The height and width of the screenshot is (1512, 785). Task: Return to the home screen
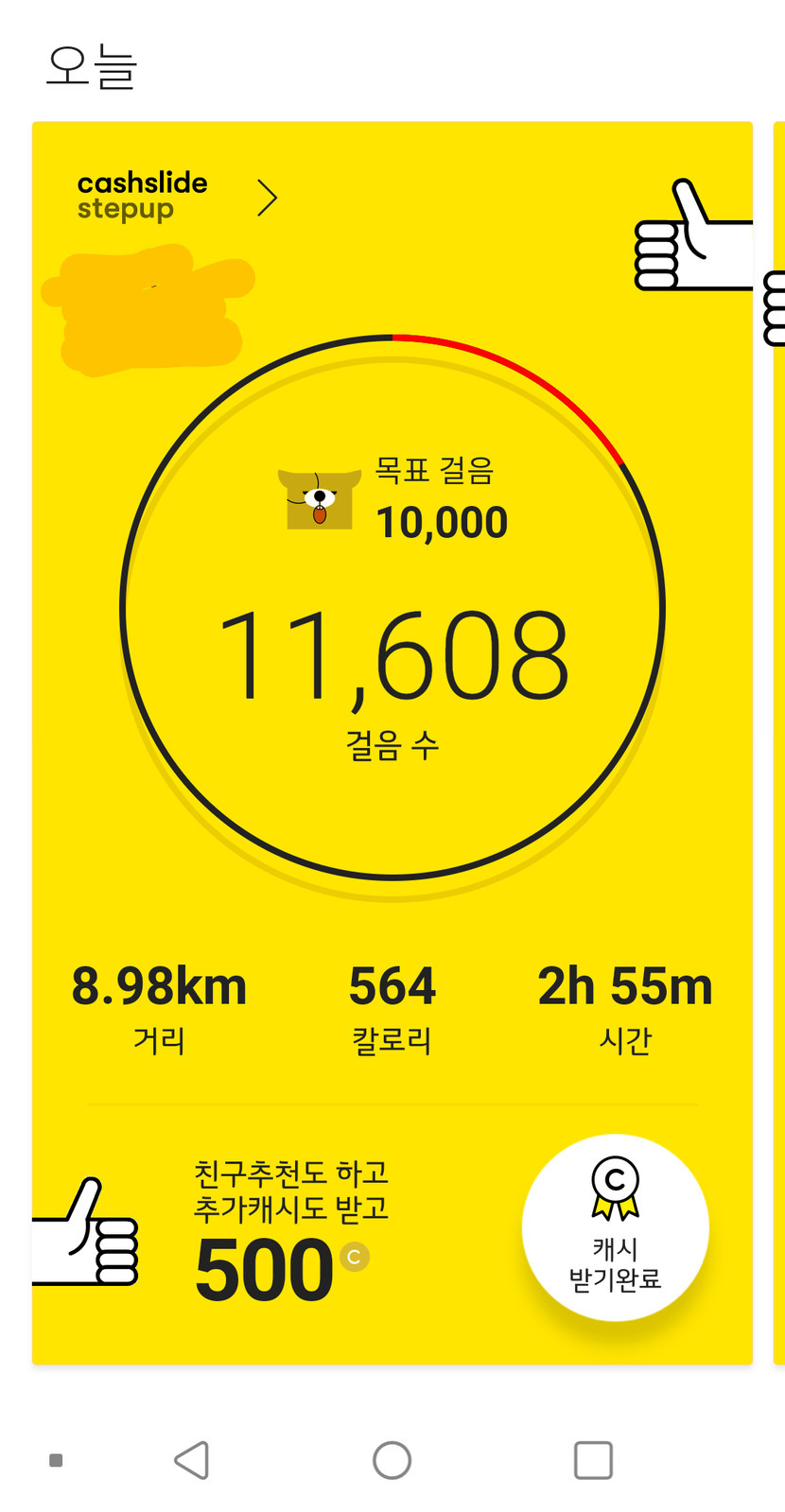(392, 1460)
